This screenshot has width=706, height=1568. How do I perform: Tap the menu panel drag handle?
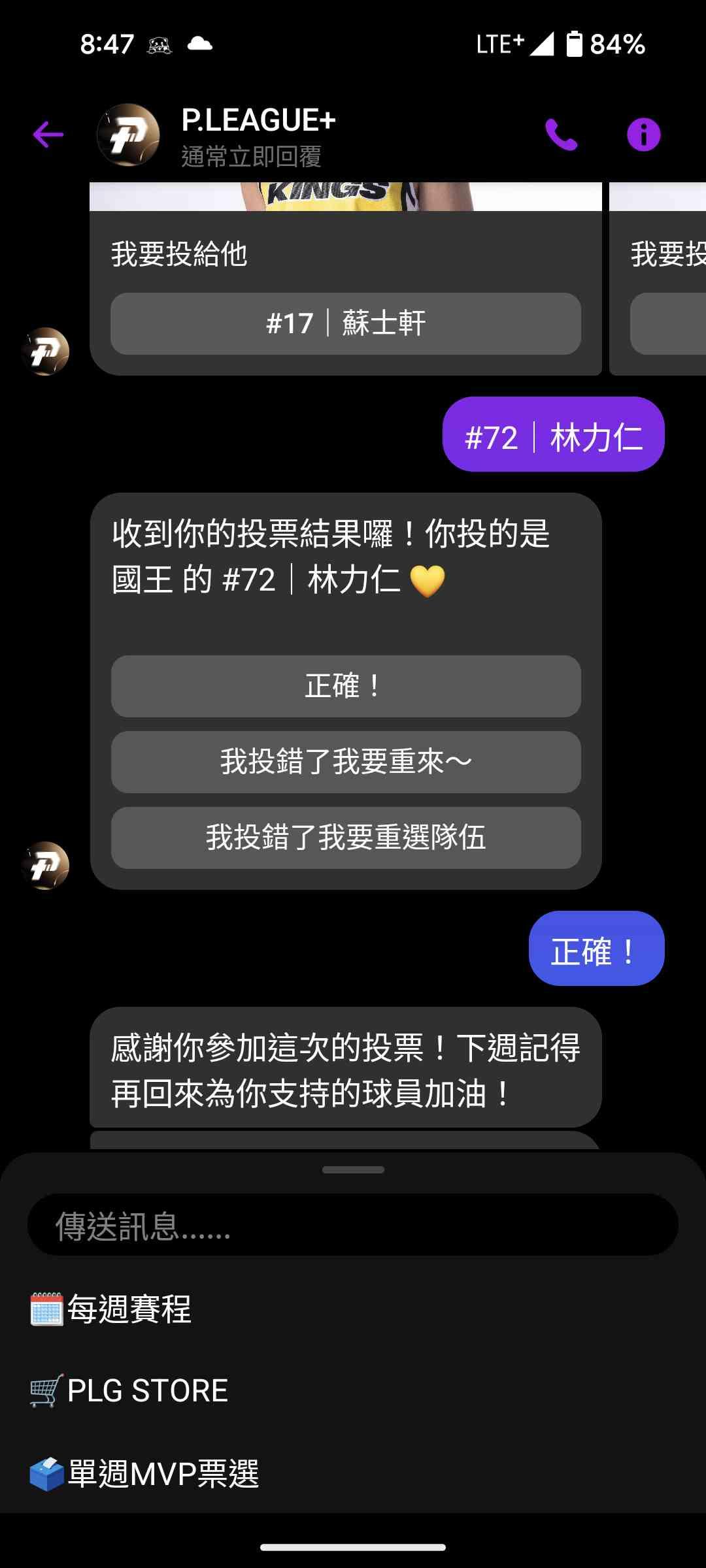point(353,1169)
